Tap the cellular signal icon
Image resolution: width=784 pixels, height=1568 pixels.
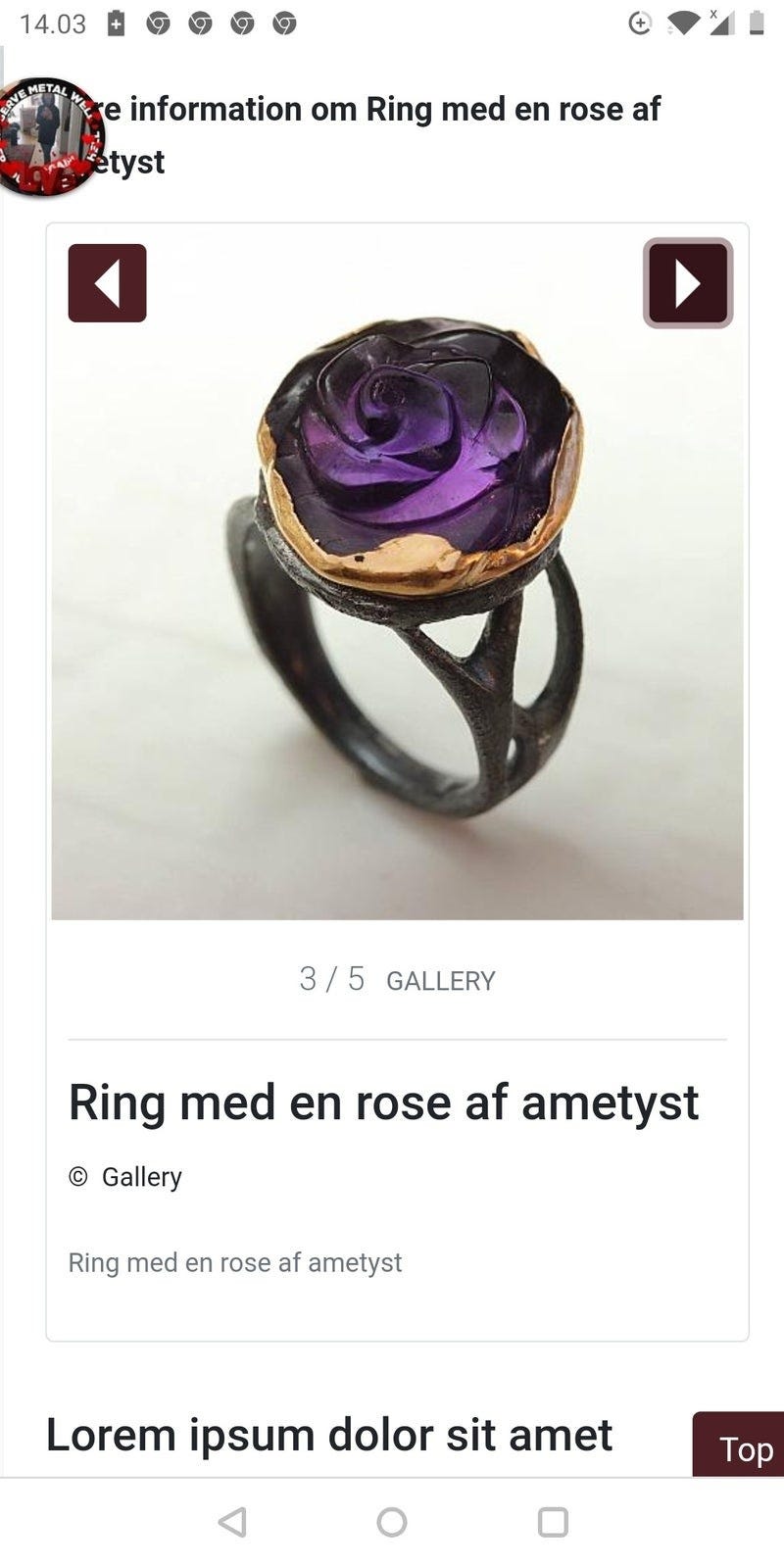click(x=722, y=22)
